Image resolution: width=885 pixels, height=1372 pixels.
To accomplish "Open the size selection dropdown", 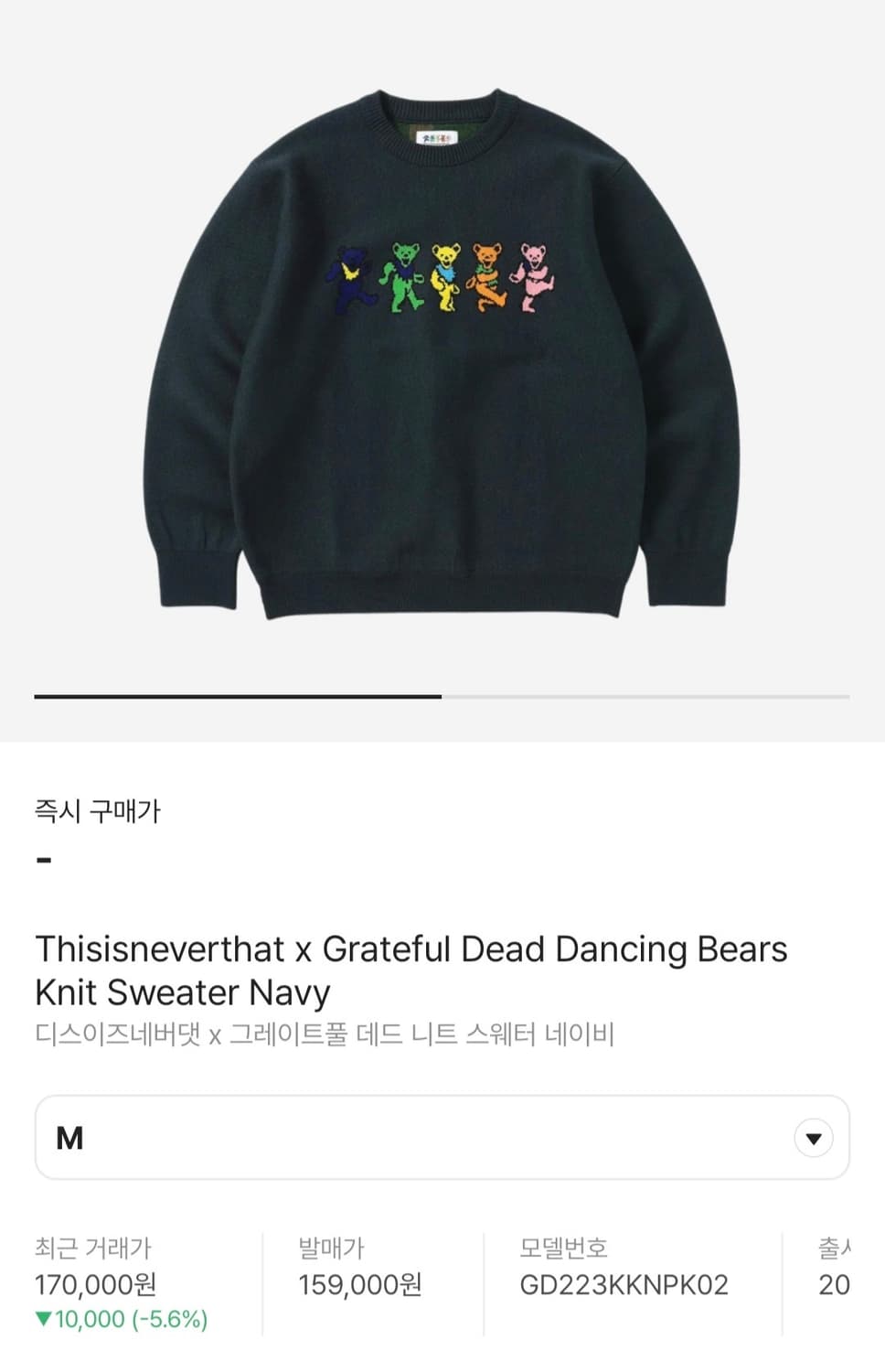I will tap(442, 1137).
